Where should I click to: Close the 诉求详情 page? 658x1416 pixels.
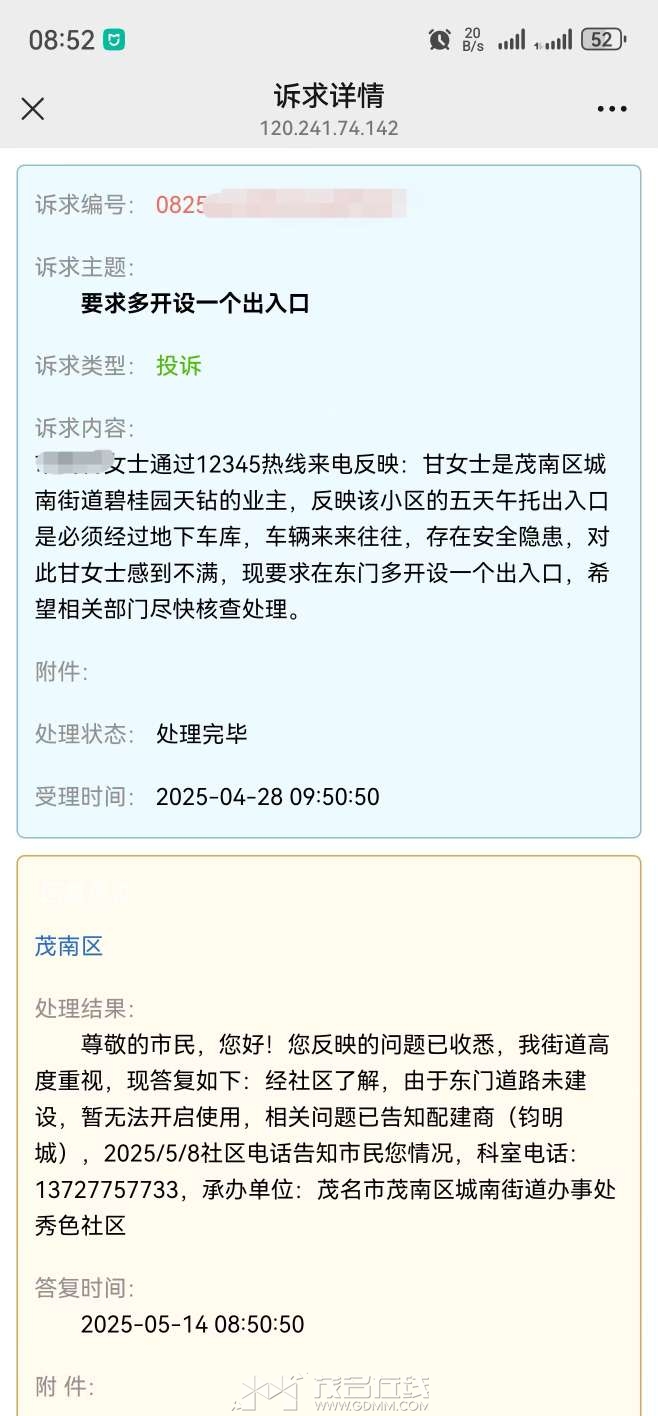33,109
